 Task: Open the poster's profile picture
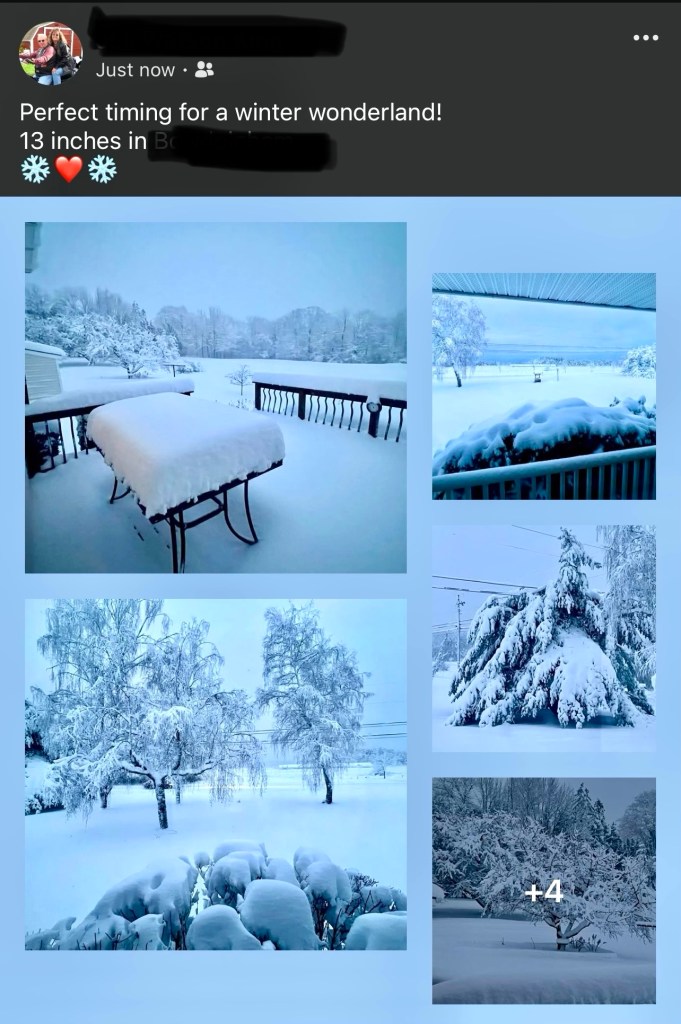tap(50, 53)
